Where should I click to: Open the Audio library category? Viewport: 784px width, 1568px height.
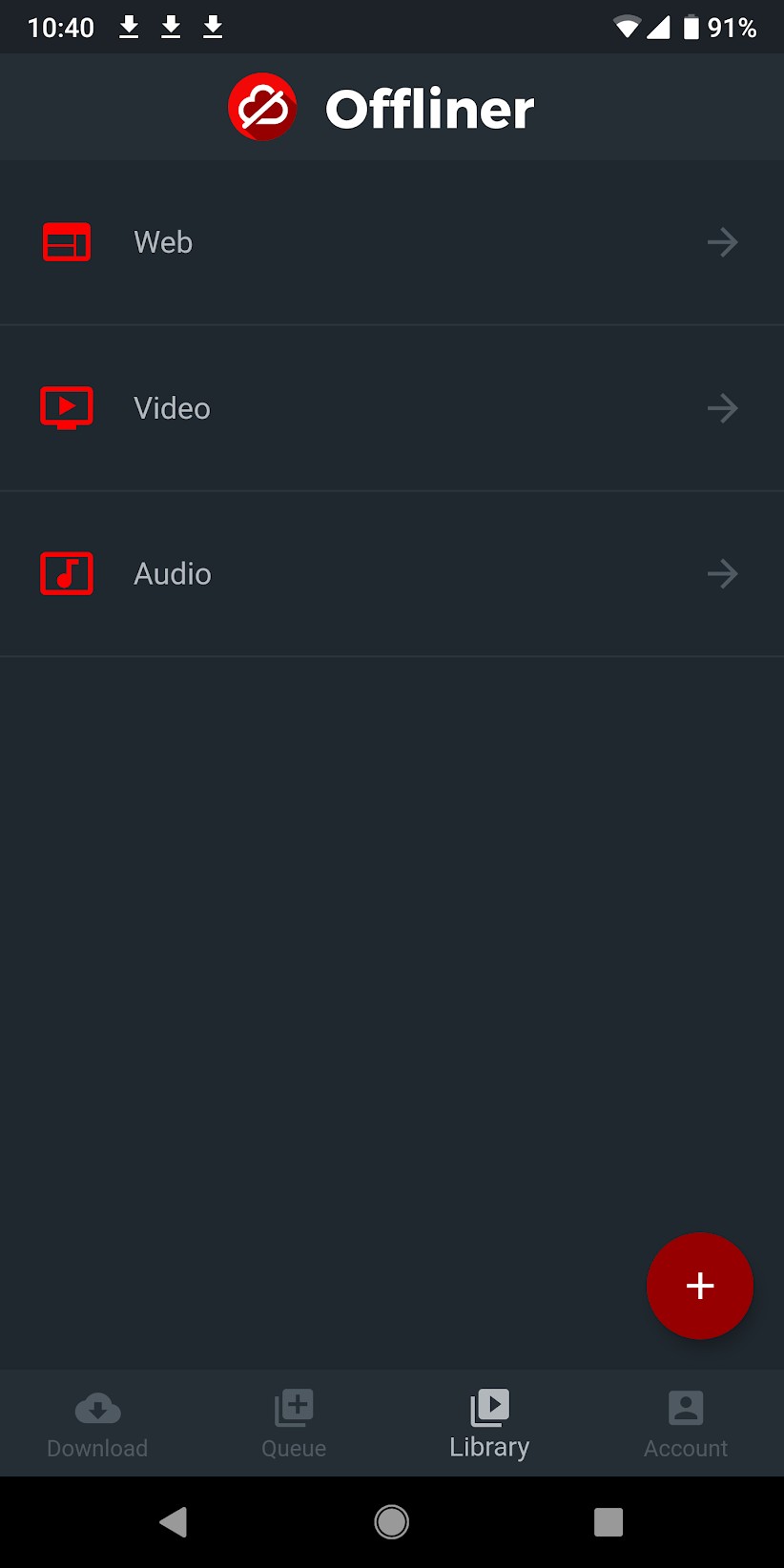[x=391, y=574]
